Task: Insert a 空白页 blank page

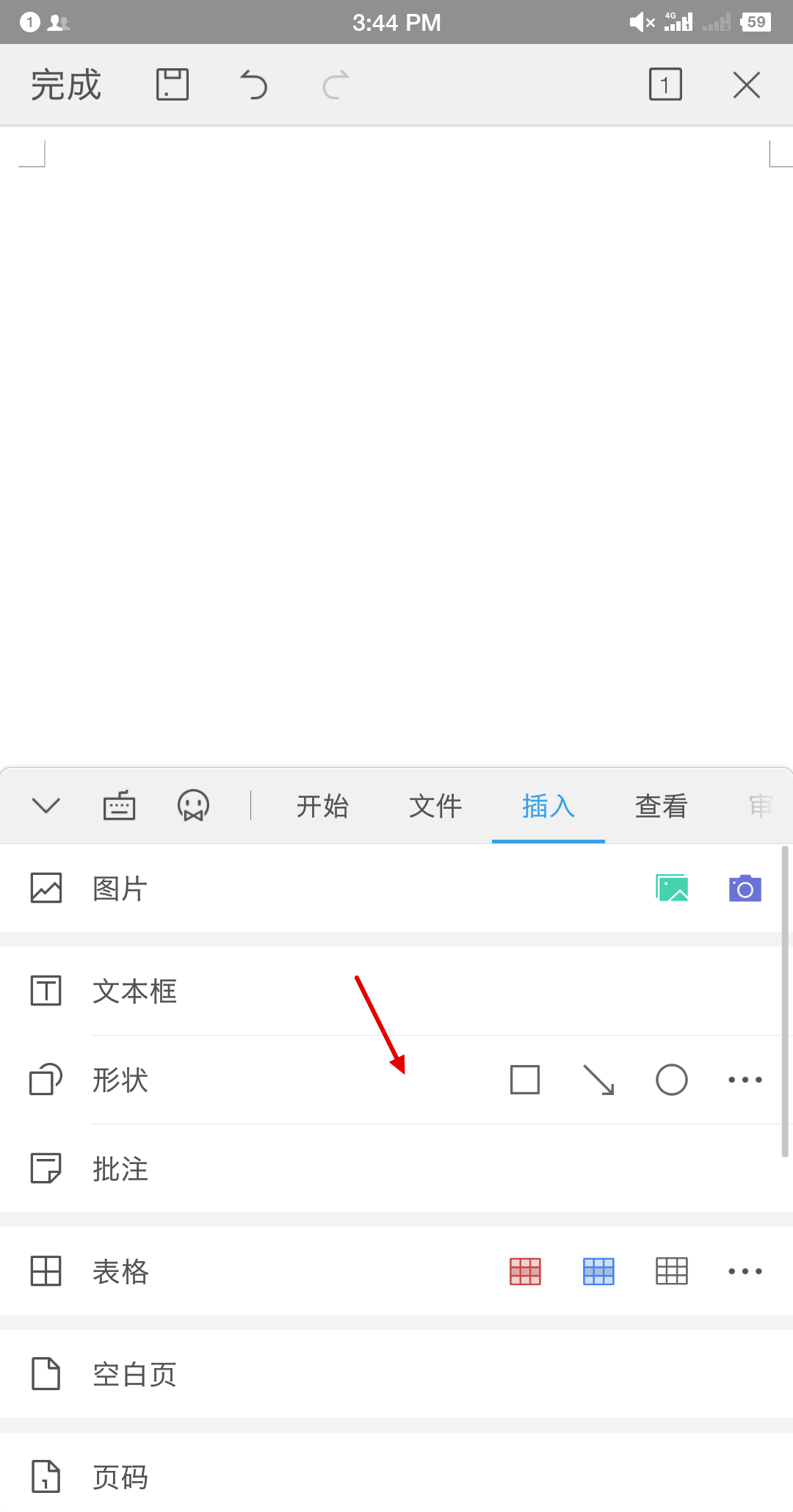Action: 135,1374
